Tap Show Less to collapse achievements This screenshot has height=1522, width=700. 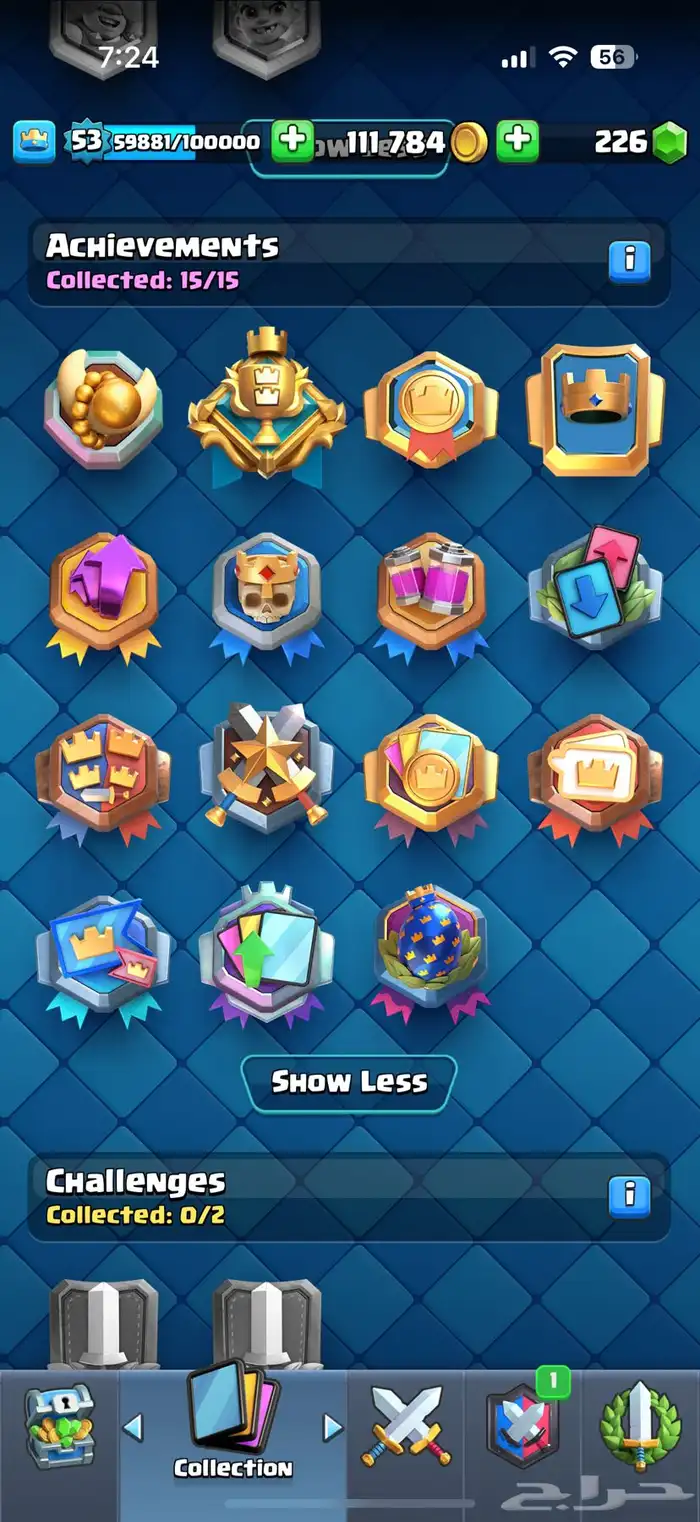(x=349, y=1083)
